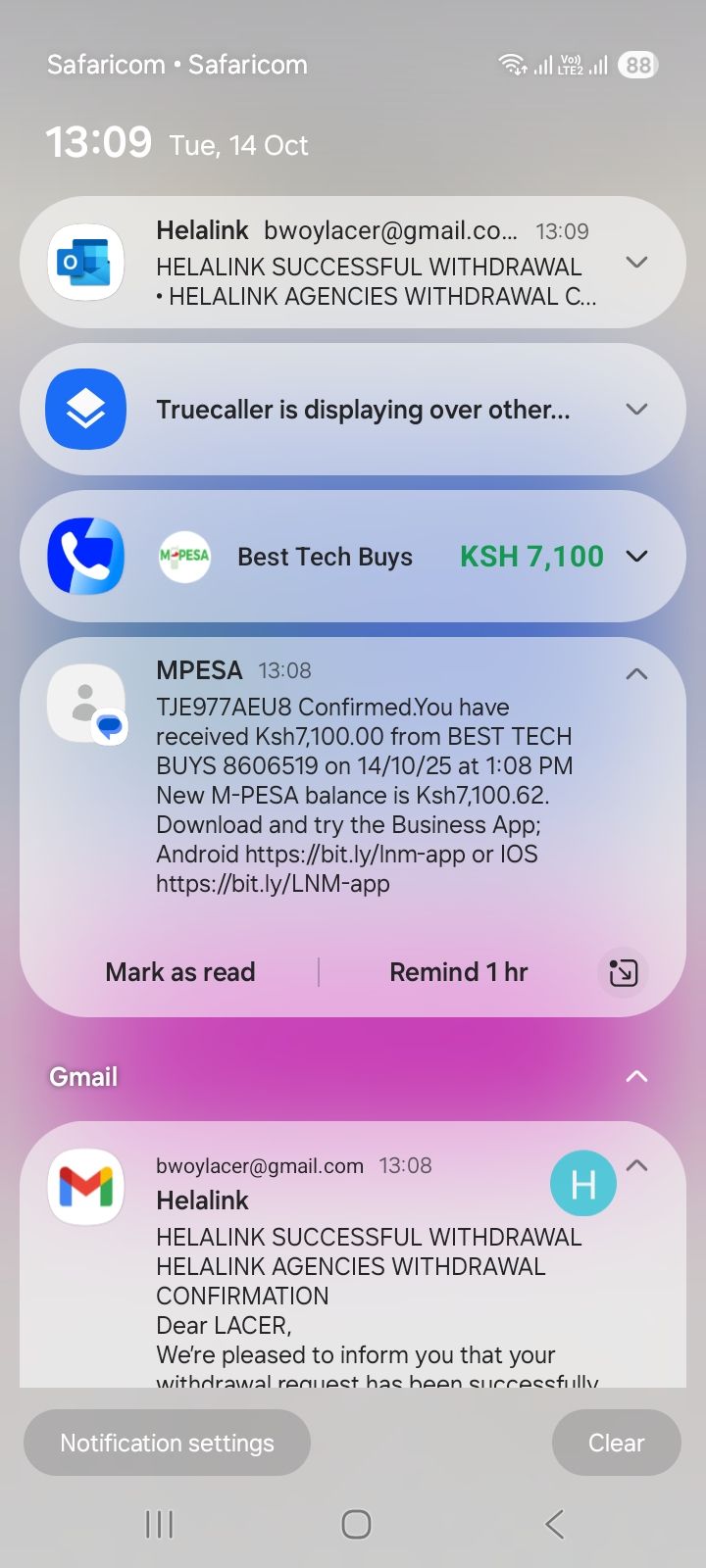This screenshot has width=706, height=1568.
Task: Go back using the navigation bar
Action: pyautogui.click(x=554, y=1524)
